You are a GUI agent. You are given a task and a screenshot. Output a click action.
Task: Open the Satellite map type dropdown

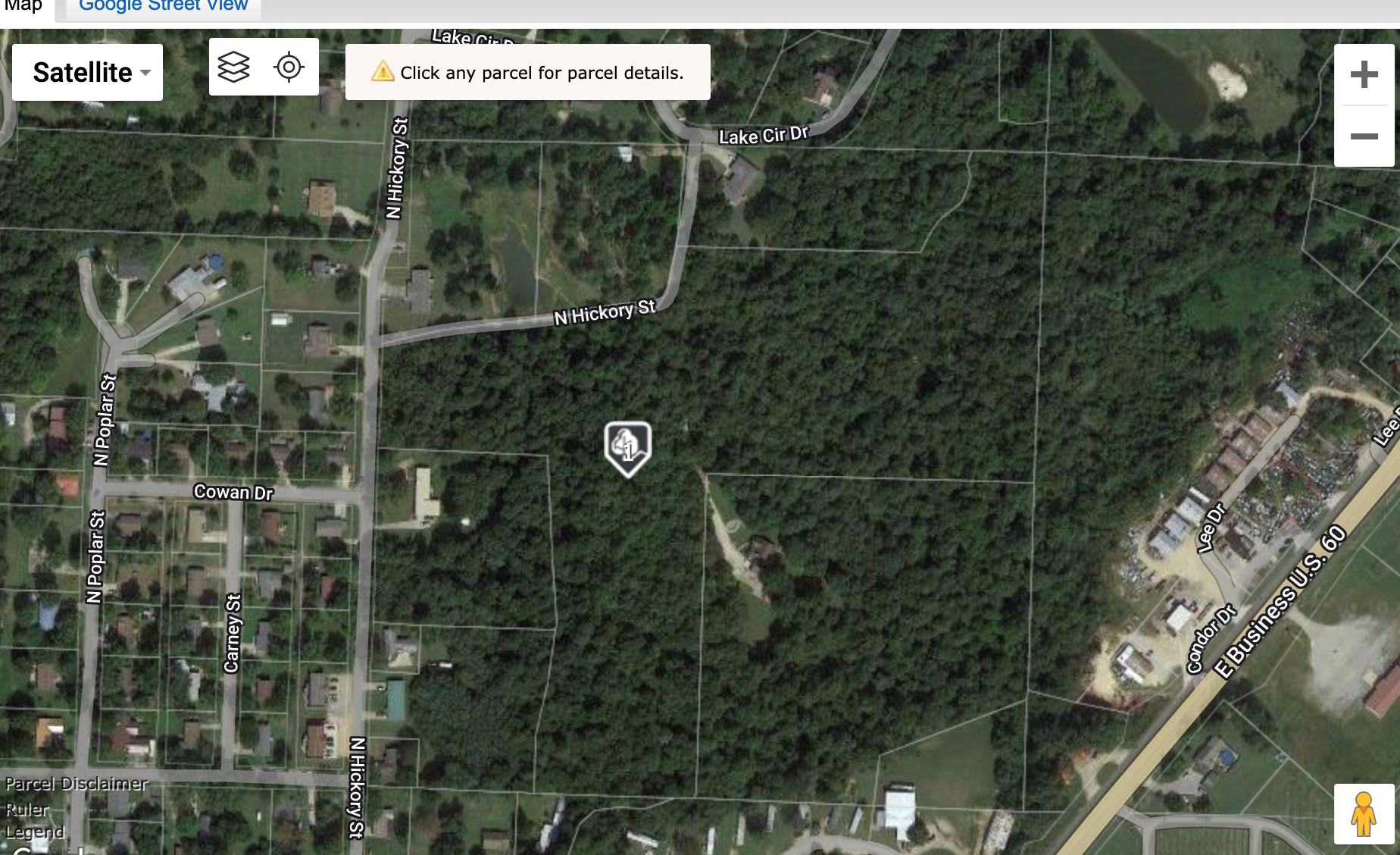(x=88, y=73)
